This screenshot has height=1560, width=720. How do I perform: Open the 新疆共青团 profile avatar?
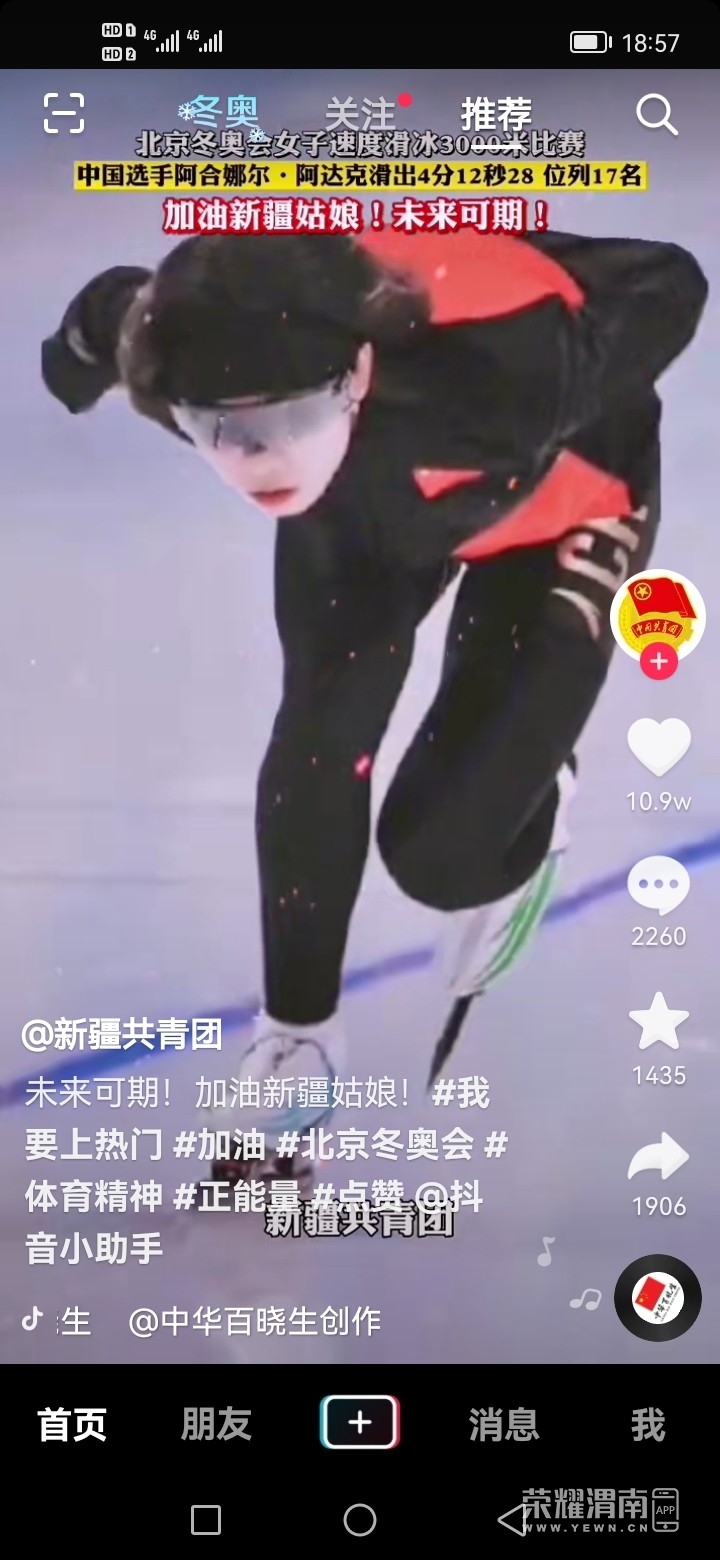pos(658,616)
